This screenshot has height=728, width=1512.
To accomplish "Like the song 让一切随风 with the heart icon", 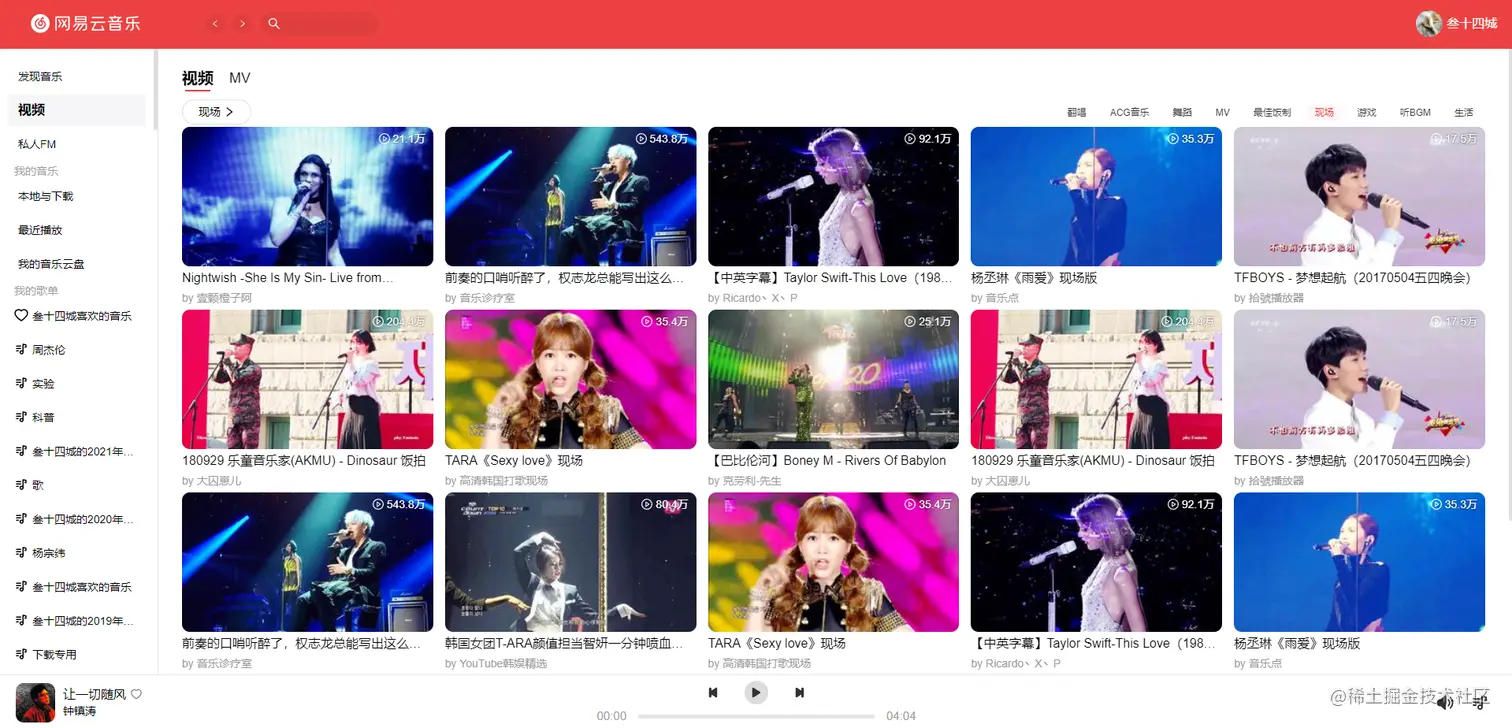I will coord(137,694).
